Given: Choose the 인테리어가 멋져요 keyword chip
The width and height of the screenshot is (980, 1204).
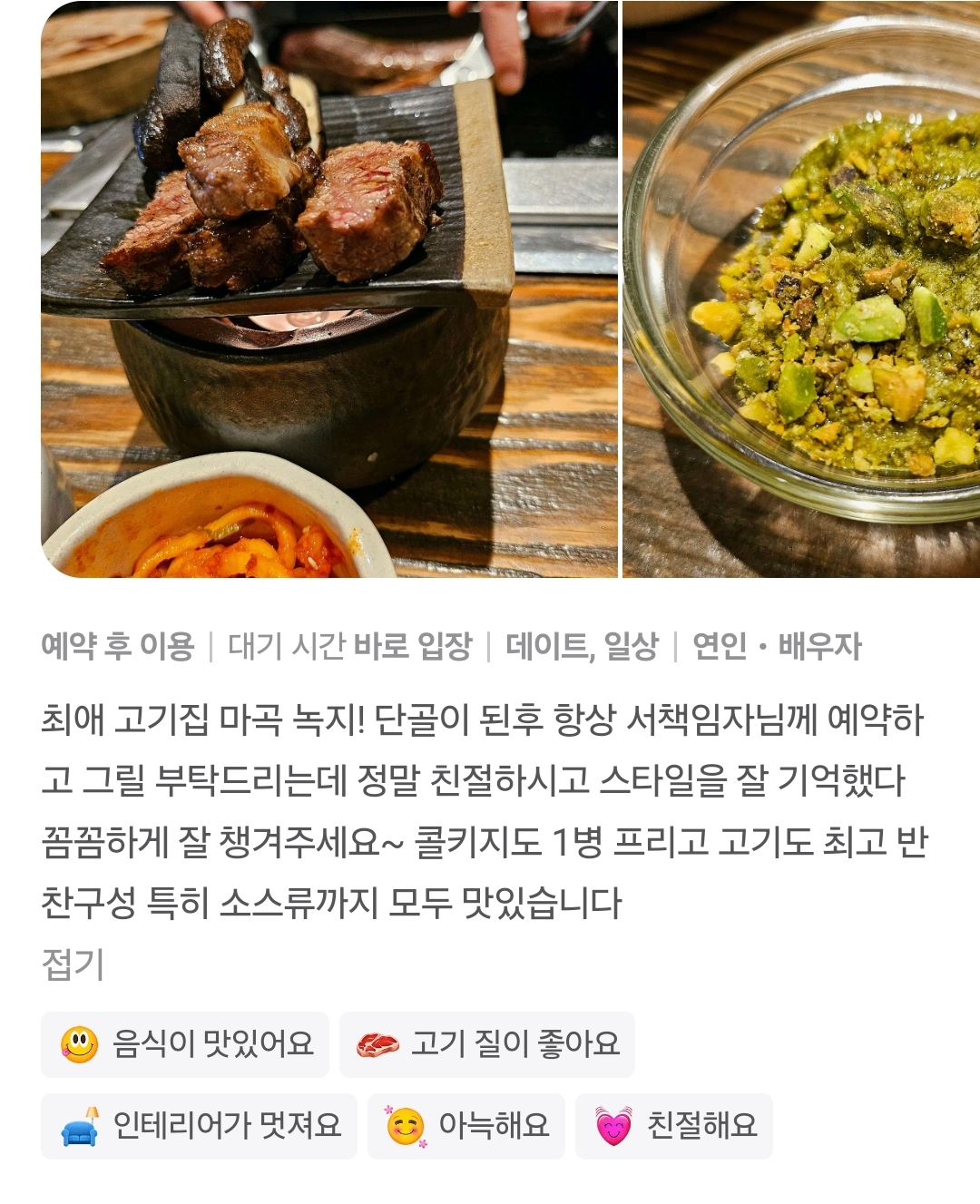Looking at the screenshot, I should tap(199, 1126).
